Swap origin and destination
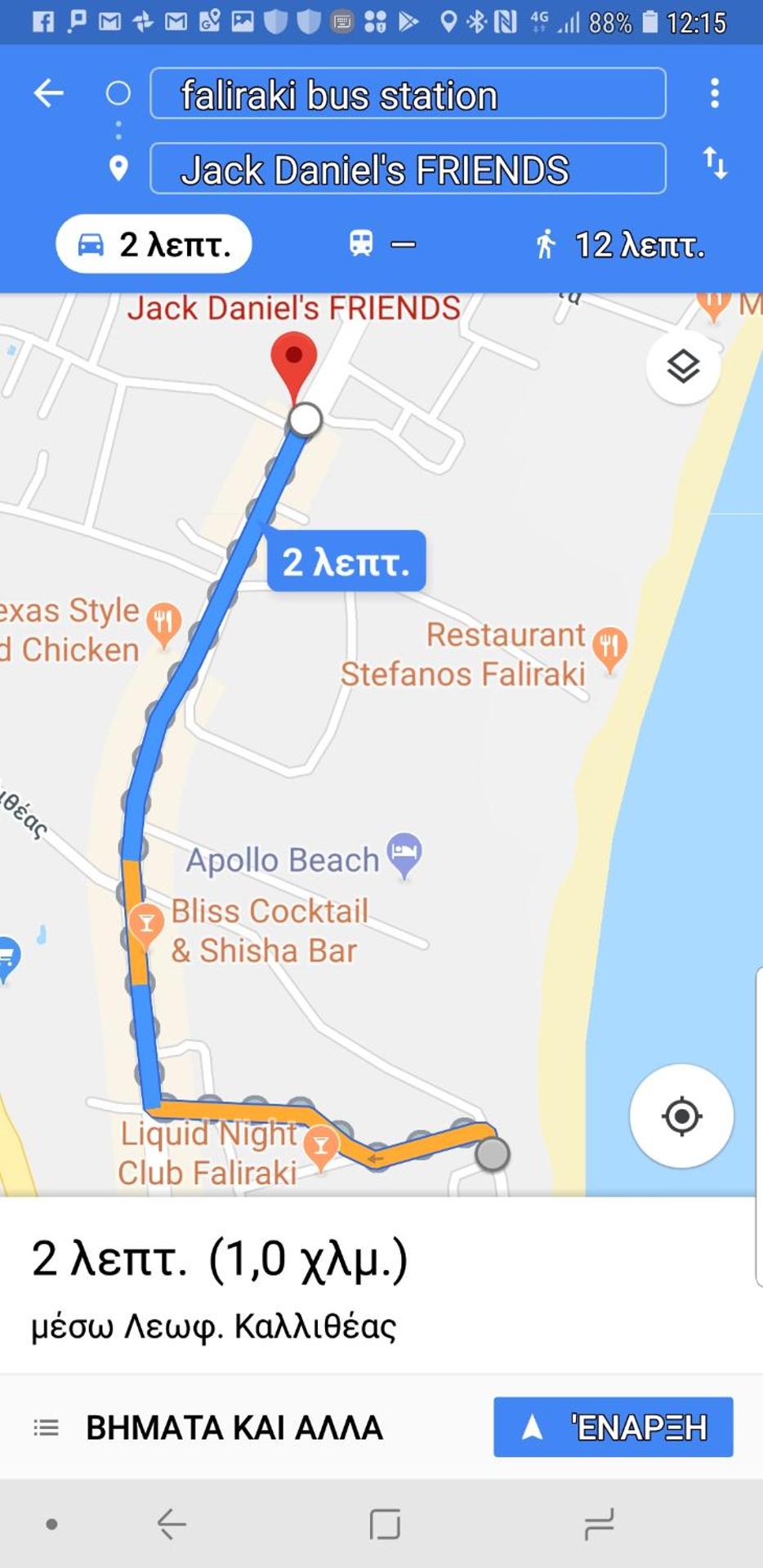Screen dimensions: 763x1568 pyautogui.click(x=715, y=163)
